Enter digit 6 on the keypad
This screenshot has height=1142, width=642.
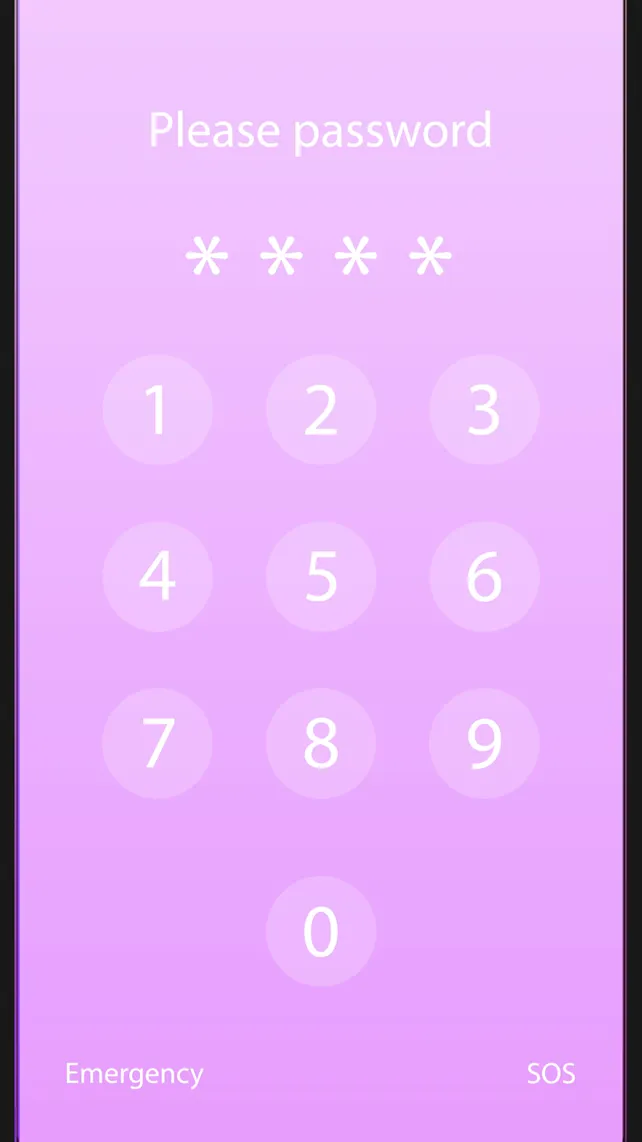[484, 576]
